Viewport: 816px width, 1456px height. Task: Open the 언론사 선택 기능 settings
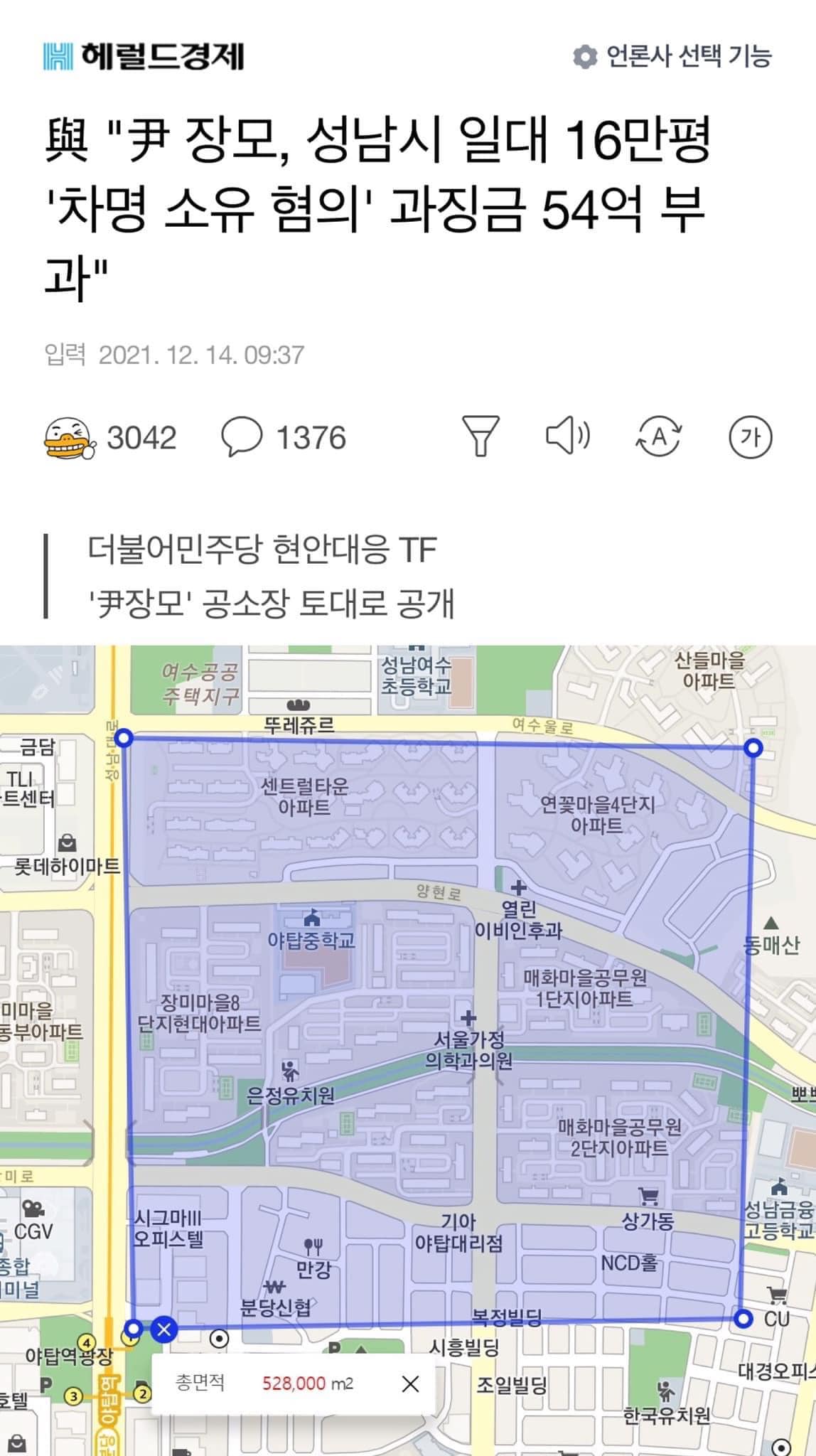(x=672, y=56)
